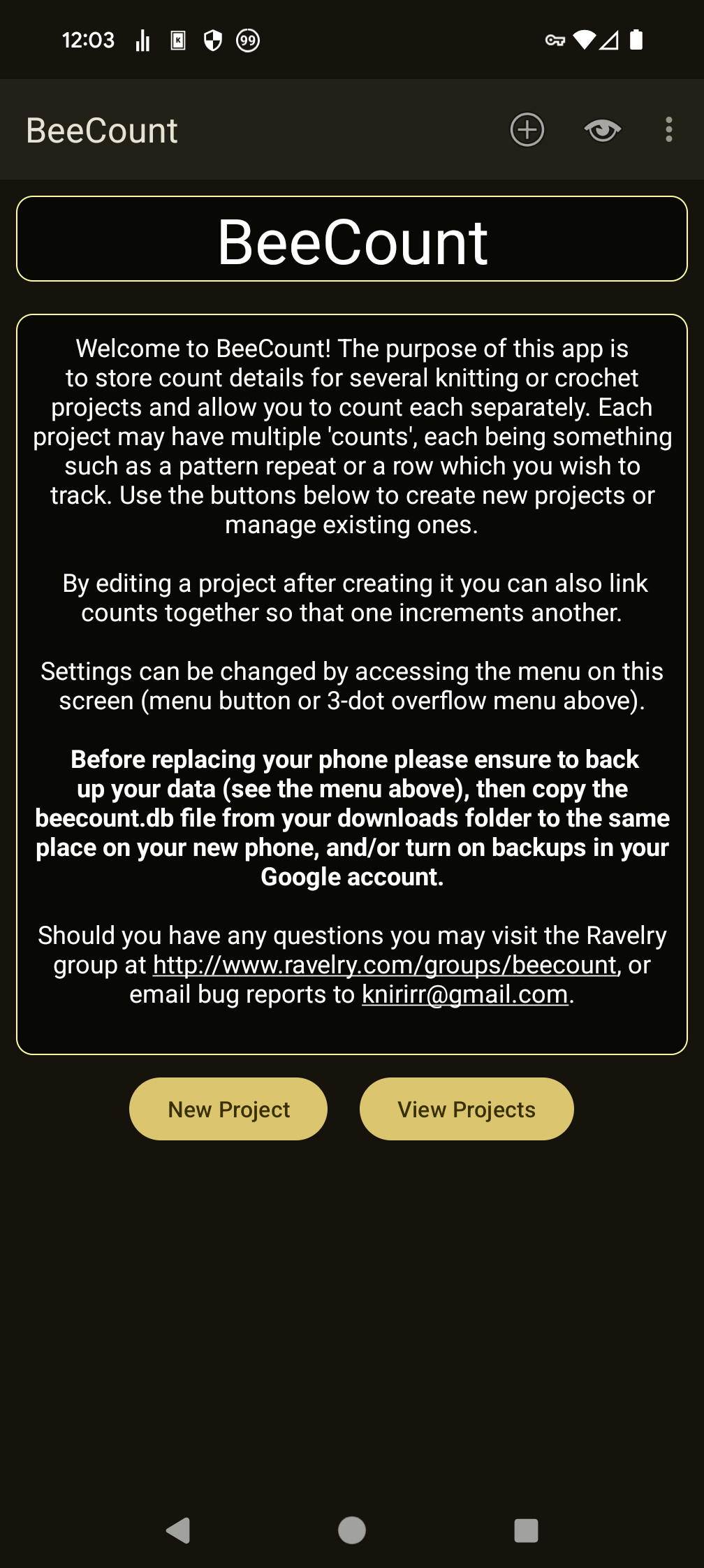
Task: Tap the plus icon in the app bar
Action: click(x=527, y=130)
